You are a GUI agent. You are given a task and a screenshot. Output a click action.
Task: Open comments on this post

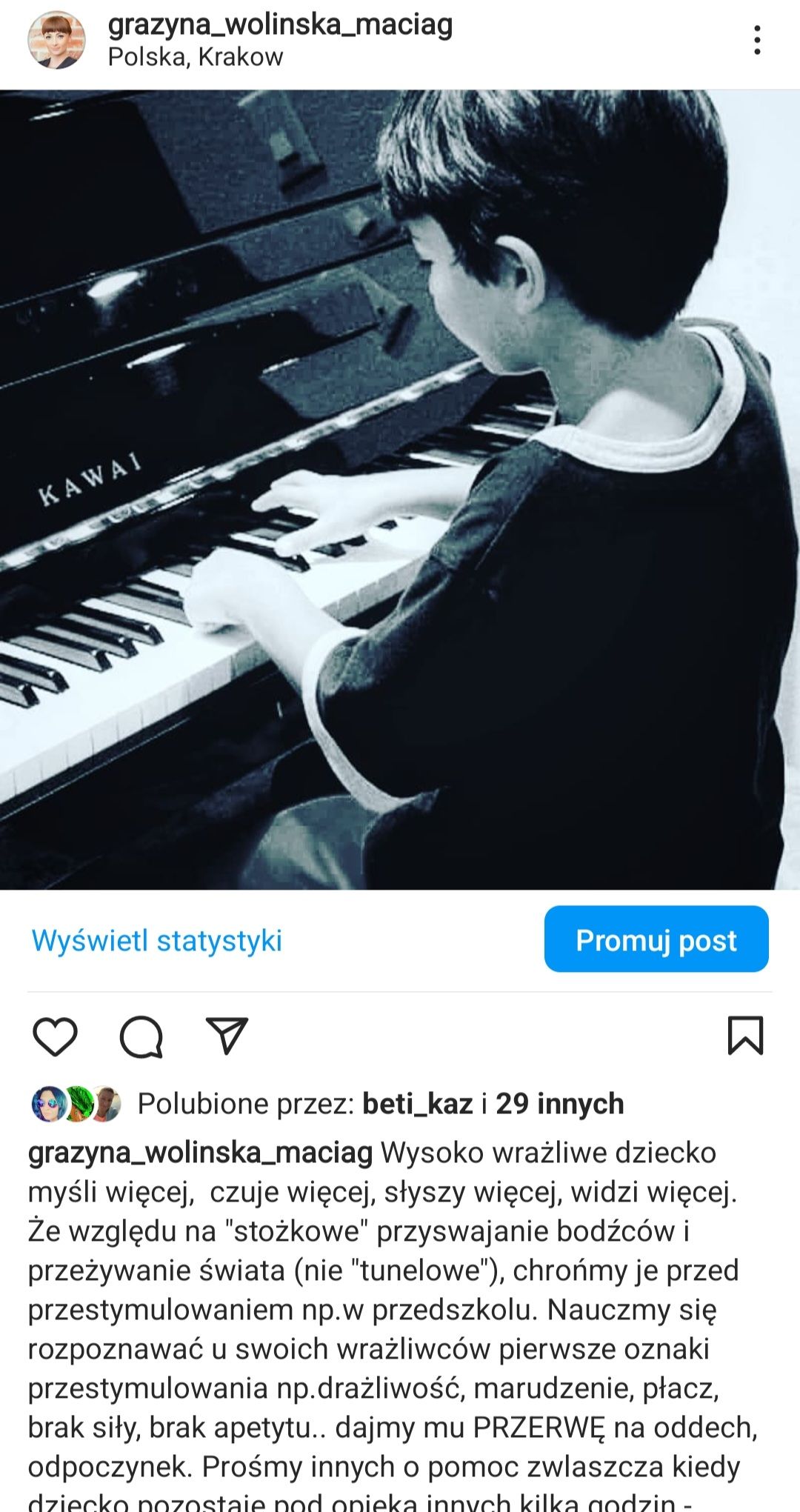[x=141, y=1036]
